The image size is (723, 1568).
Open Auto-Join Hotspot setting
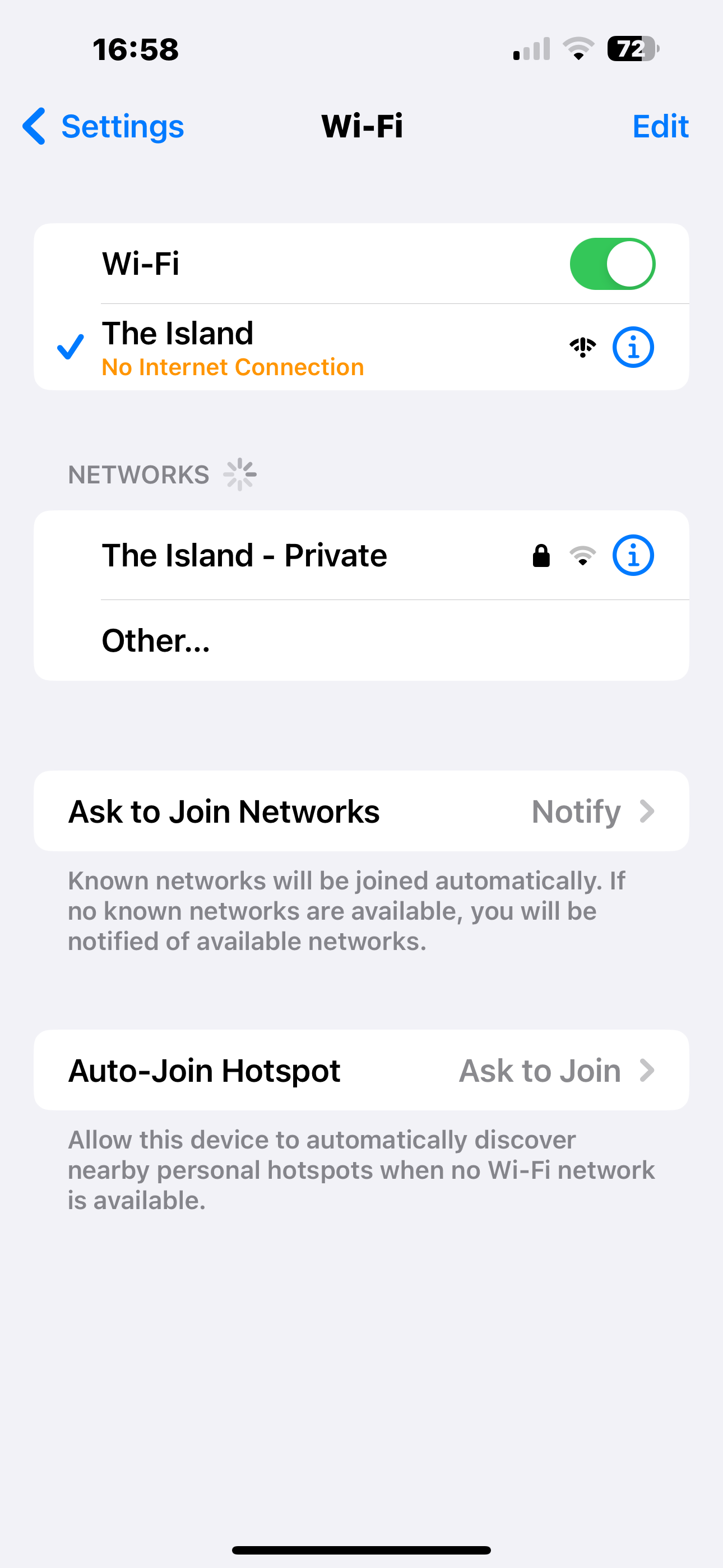pyautogui.click(x=361, y=1071)
